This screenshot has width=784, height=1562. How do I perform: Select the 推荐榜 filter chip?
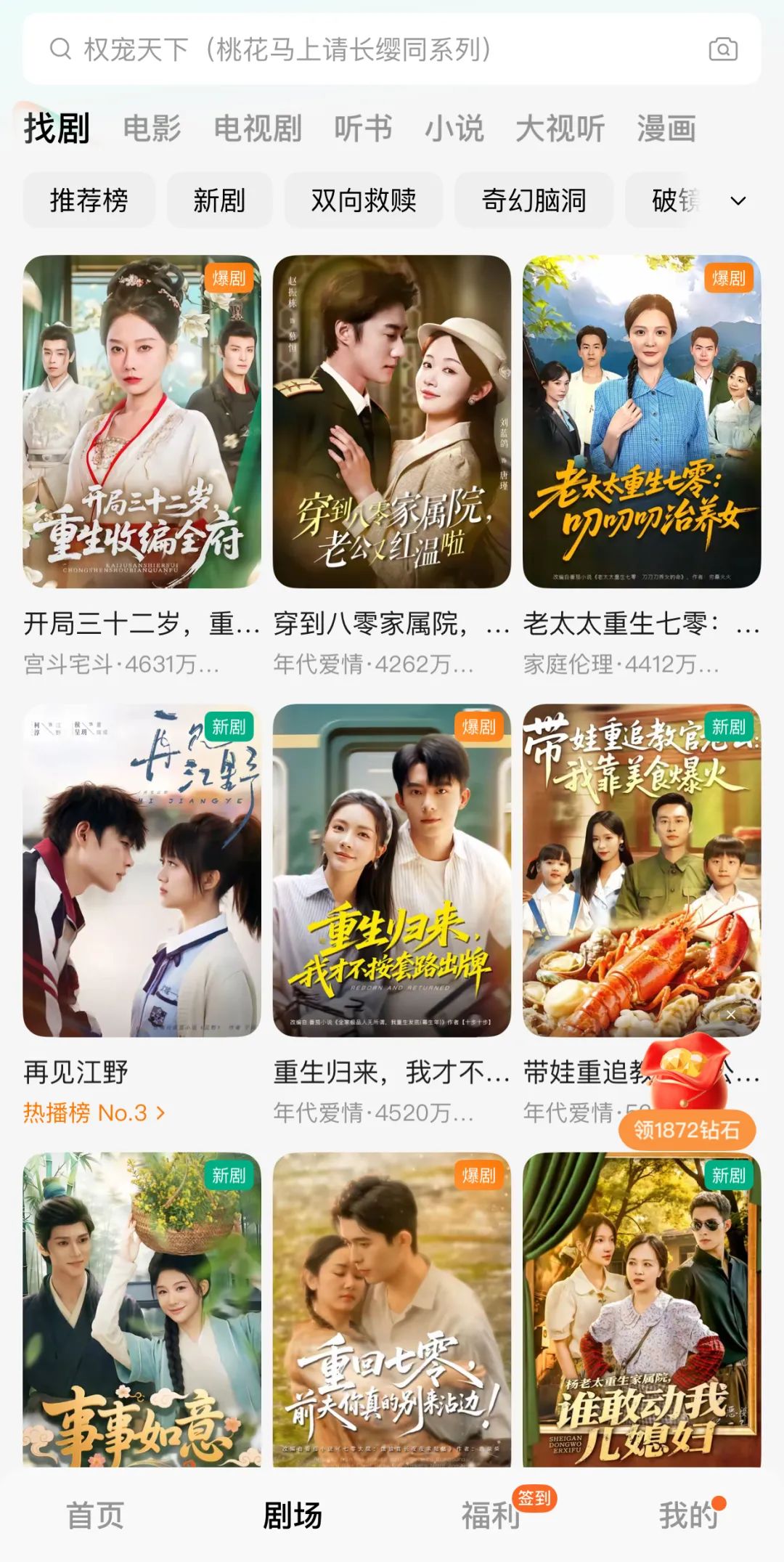coord(89,200)
